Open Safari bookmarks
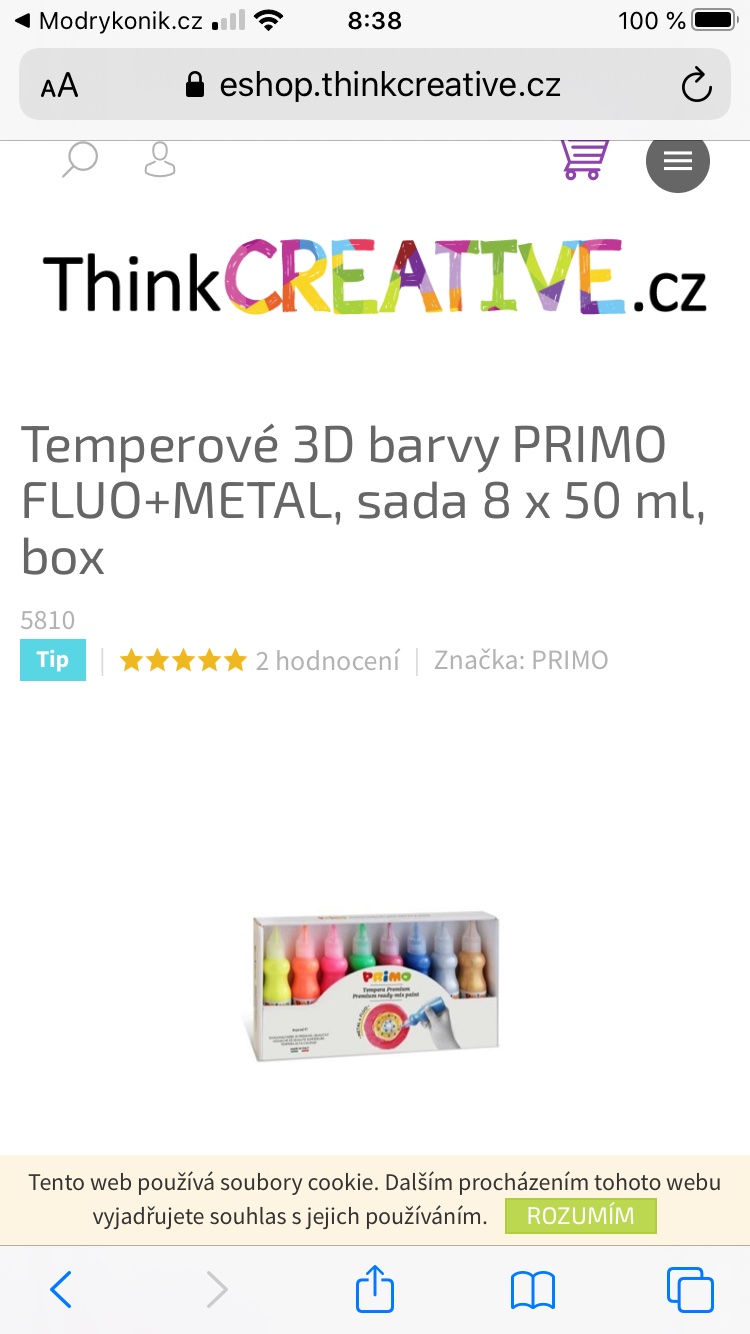Screen dimensions: 750x1334 tap(532, 1289)
